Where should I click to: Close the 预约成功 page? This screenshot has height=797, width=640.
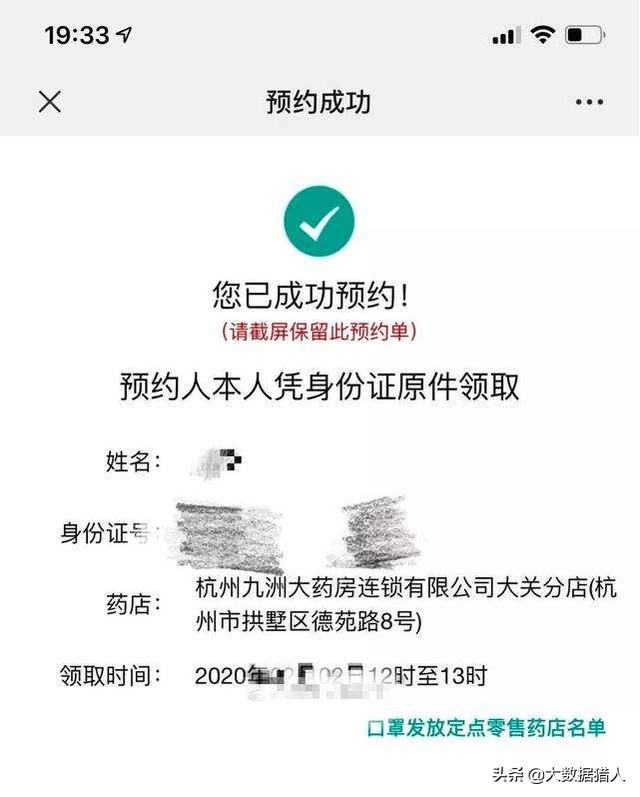coord(49,101)
